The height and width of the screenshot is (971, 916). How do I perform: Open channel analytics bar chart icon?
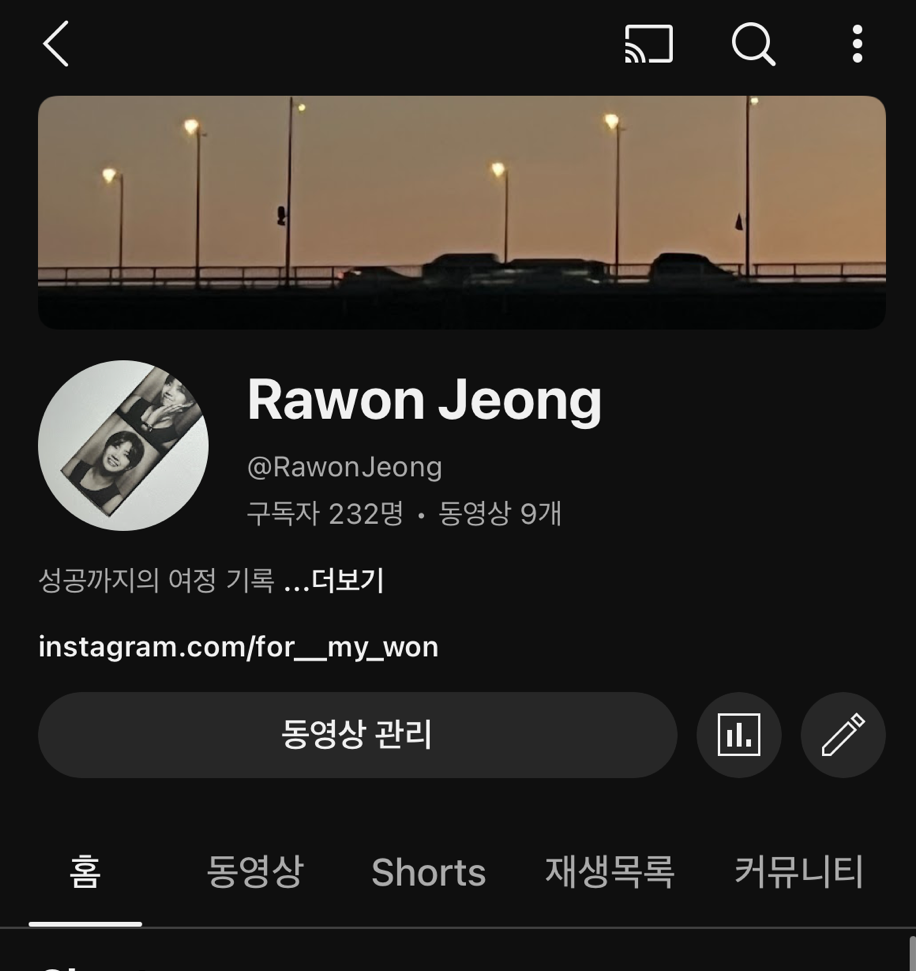tap(739, 735)
